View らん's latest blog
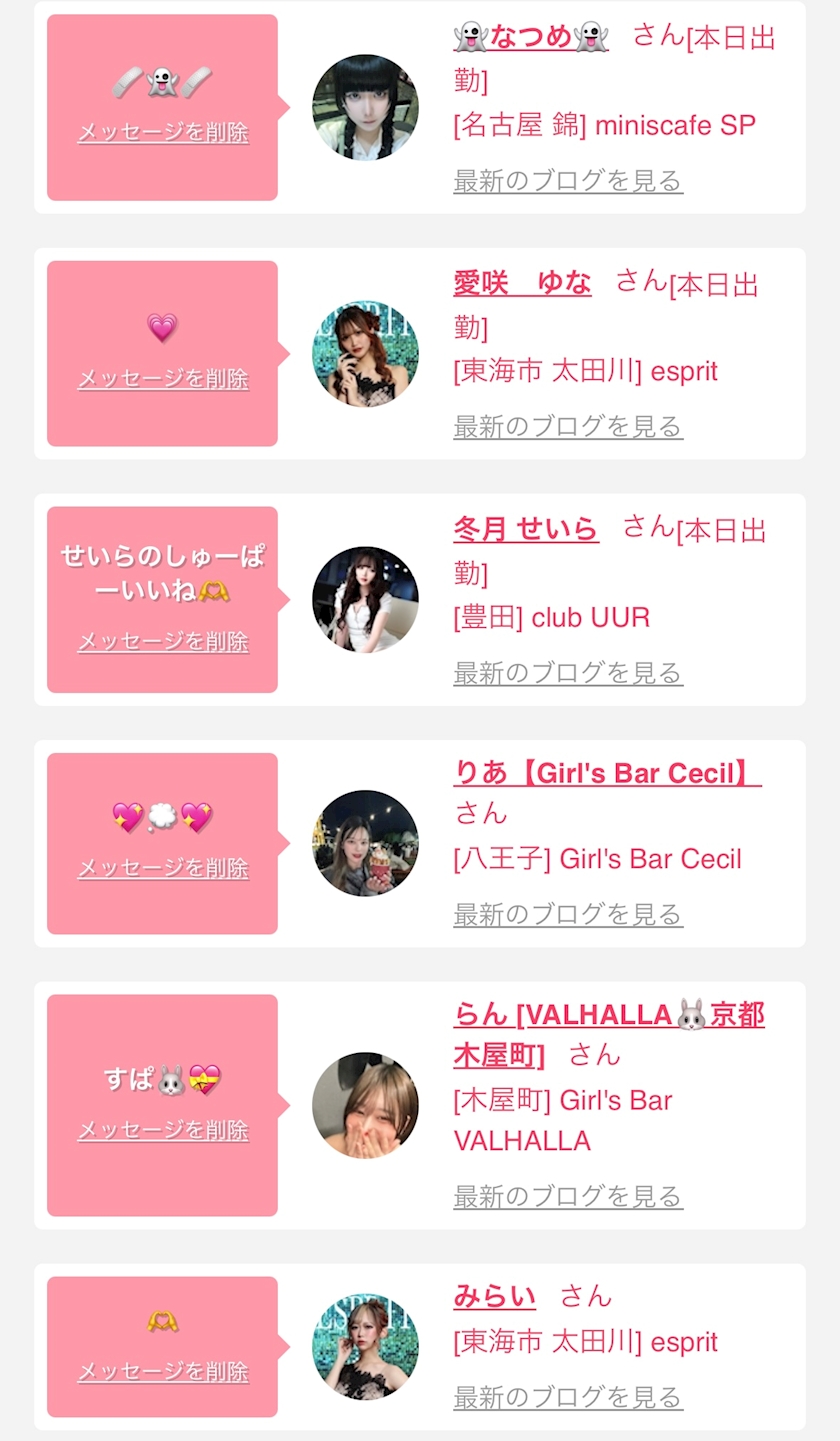Screen dimensions: 840x1441 [x=568, y=1196]
